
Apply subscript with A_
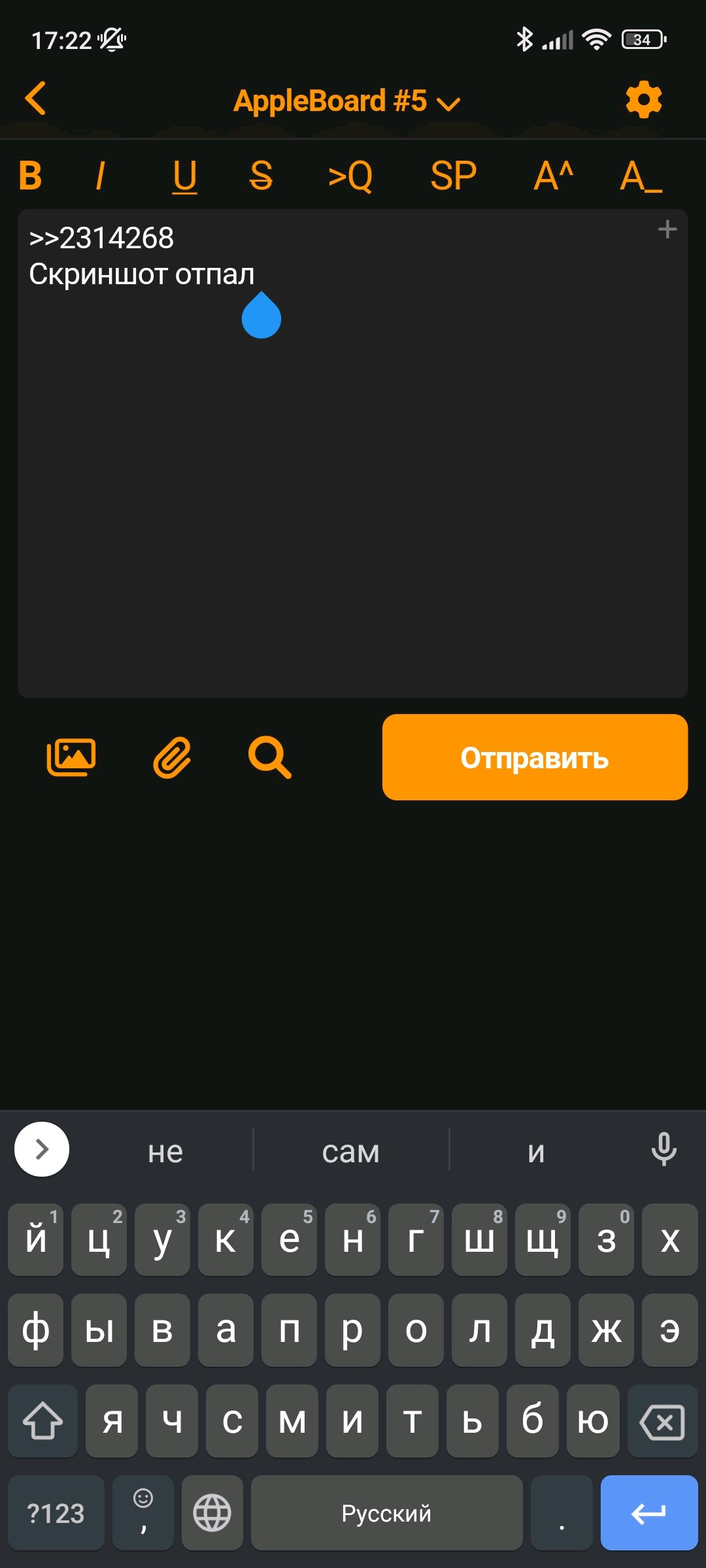pyautogui.click(x=641, y=176)
